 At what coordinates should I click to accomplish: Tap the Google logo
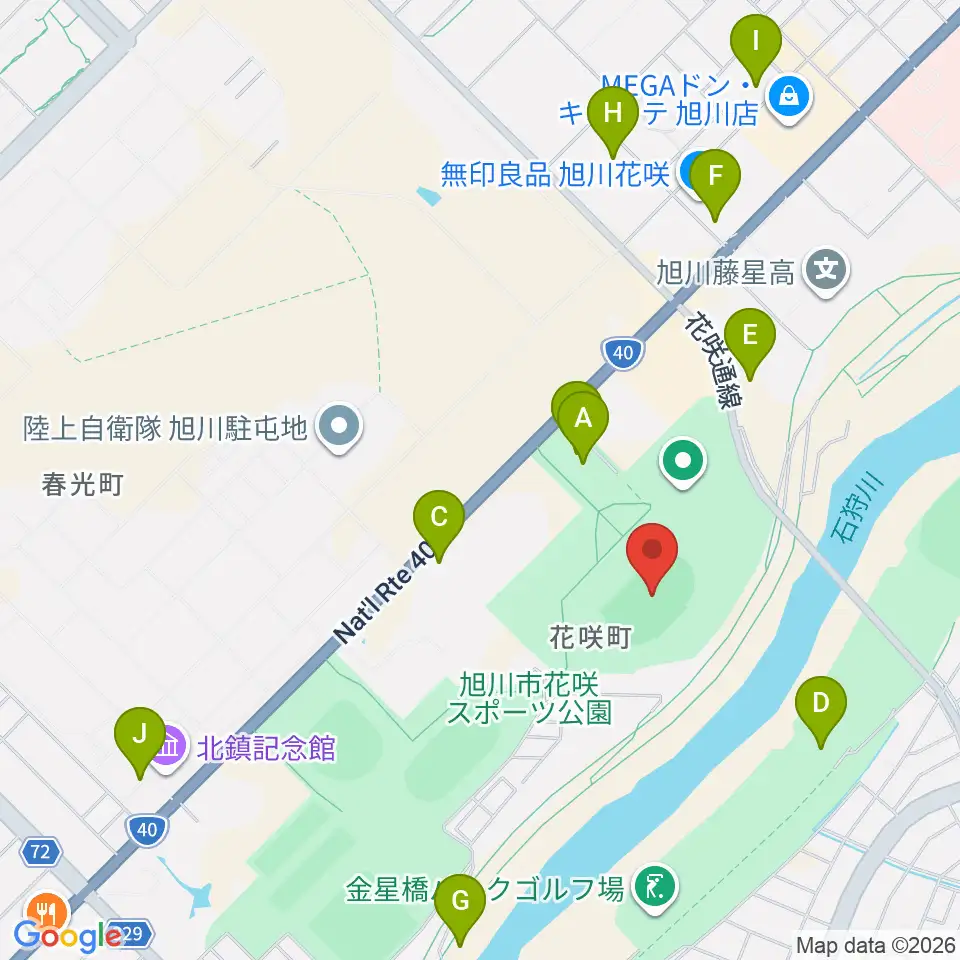(67, 936)
